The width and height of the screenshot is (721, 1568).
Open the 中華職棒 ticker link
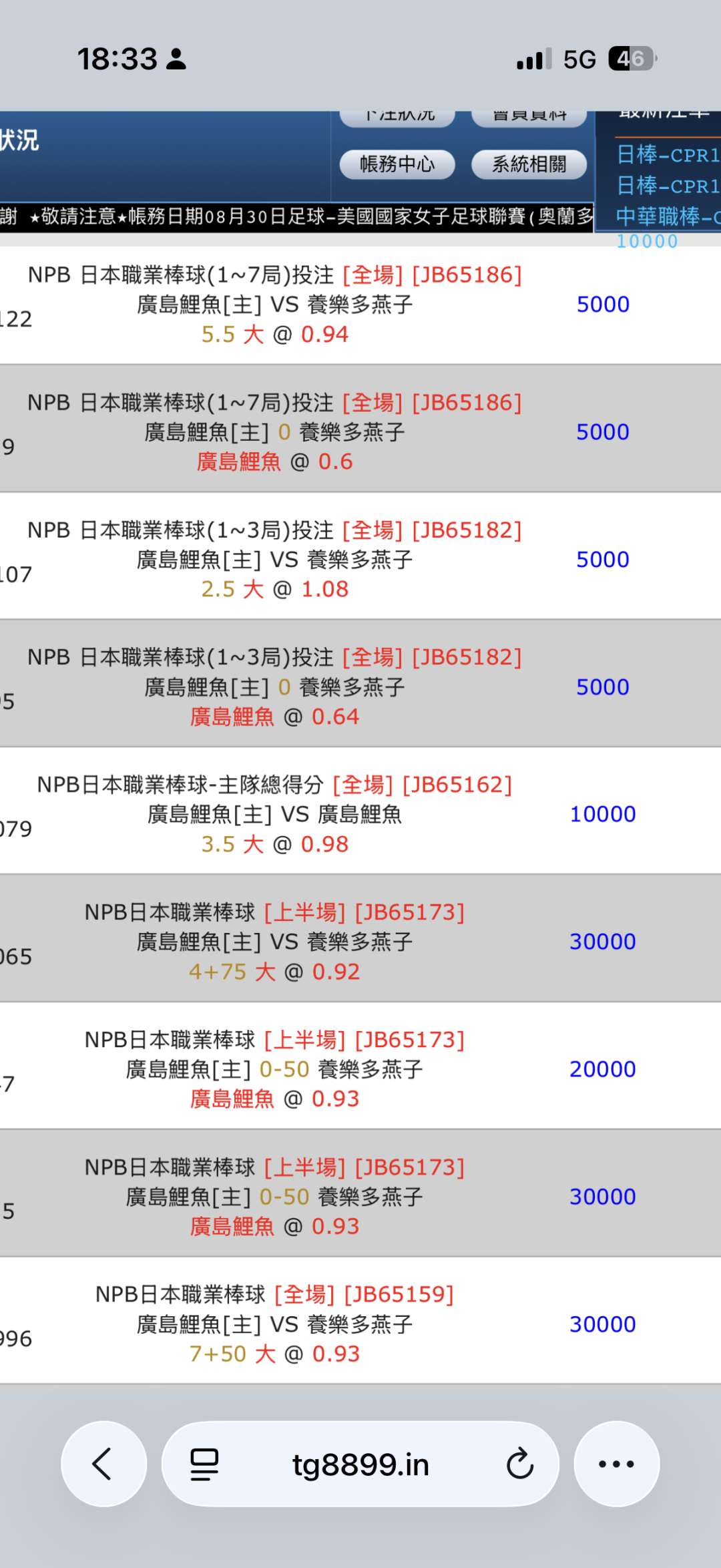point(668,216)
